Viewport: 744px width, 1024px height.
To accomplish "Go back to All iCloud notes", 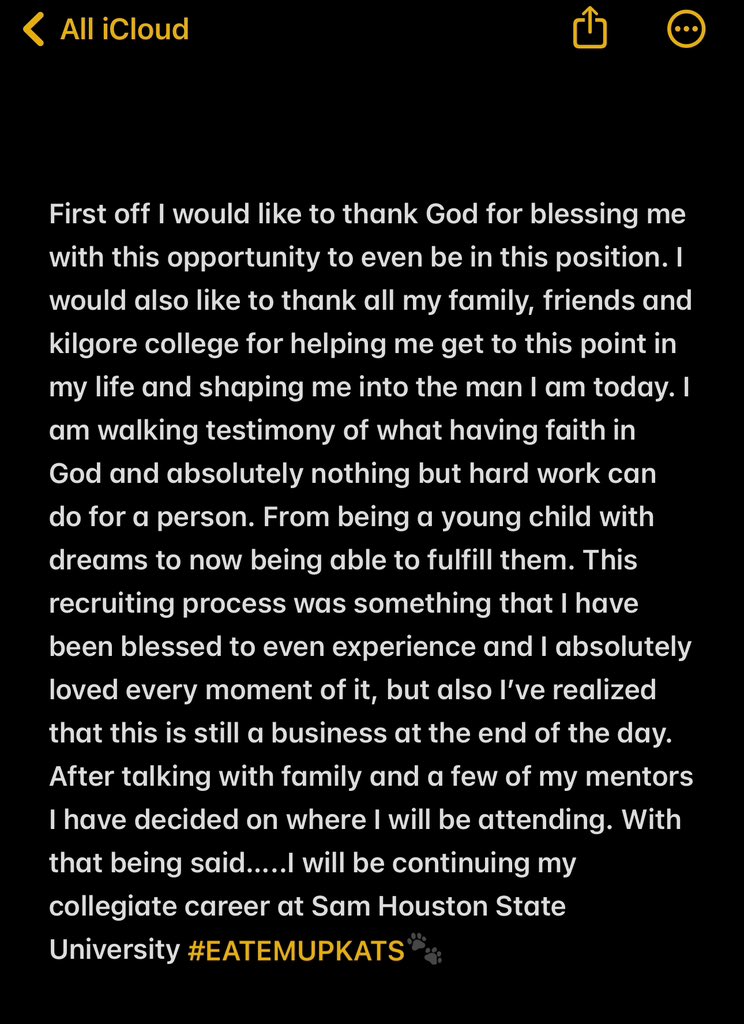I will [x=105, y=29].
